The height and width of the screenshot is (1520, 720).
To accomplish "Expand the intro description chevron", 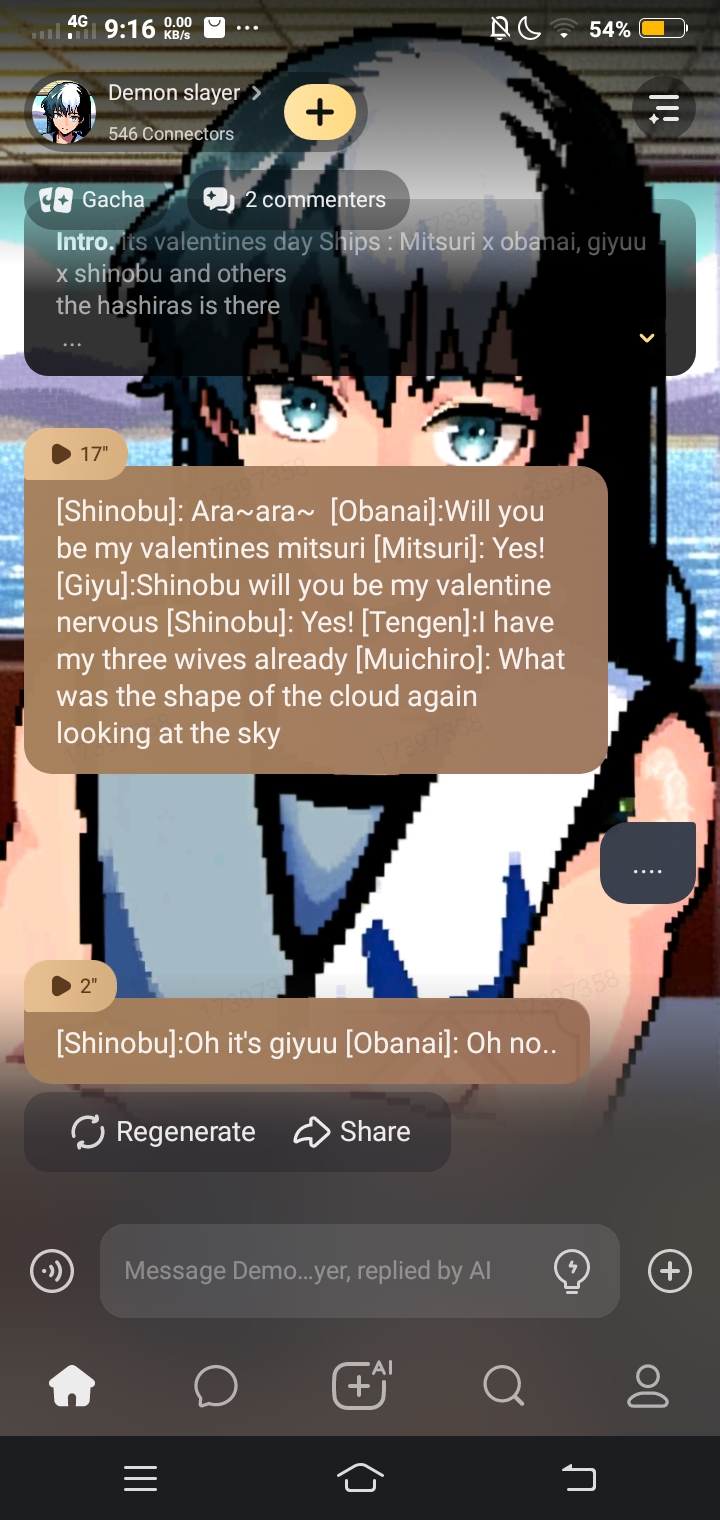I will (646, 338).
